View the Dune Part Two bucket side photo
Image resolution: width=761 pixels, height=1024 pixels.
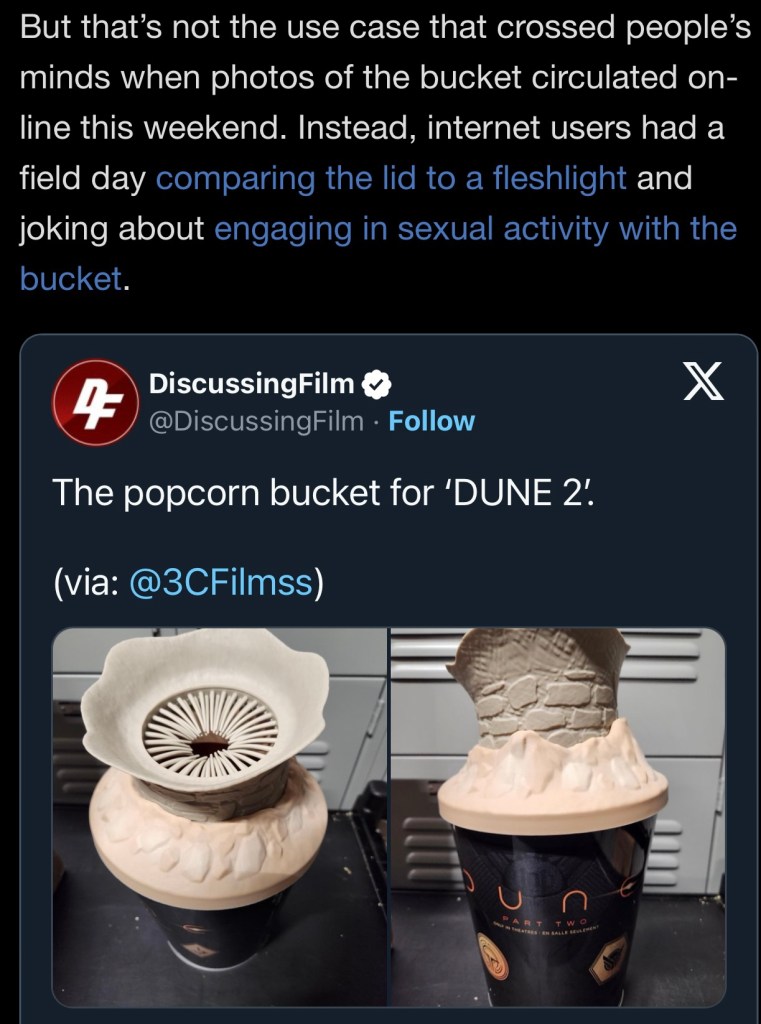(x=558, y=815)
